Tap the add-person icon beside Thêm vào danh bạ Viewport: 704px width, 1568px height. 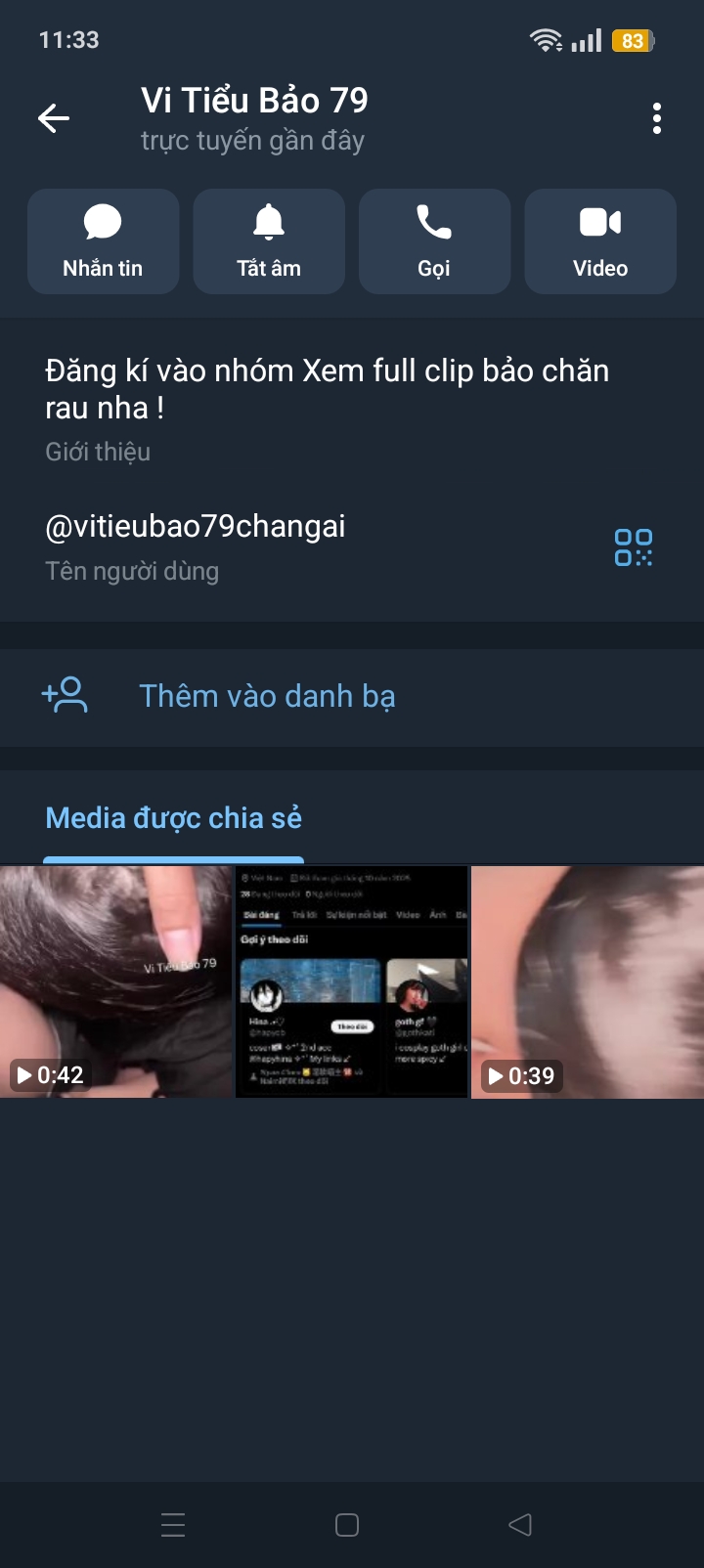(x=65, y=695)
